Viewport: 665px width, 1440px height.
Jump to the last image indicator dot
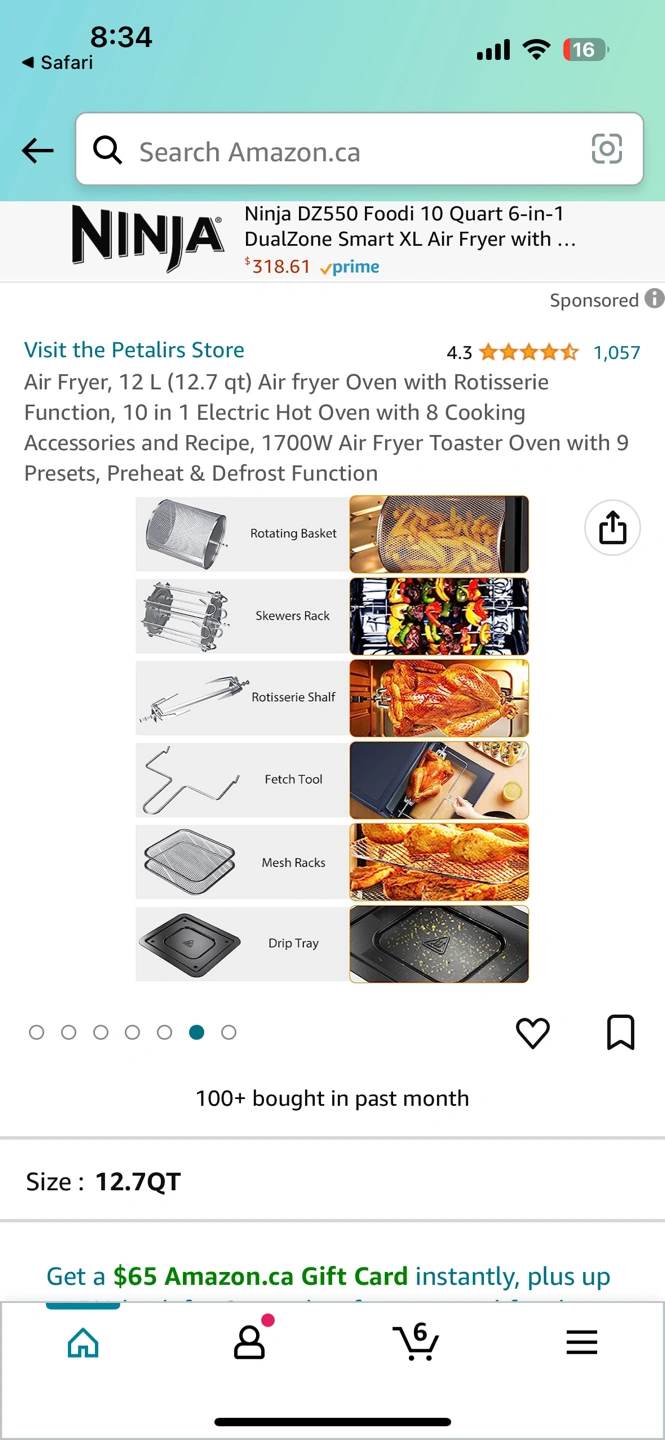click(x=229, y=1032)
